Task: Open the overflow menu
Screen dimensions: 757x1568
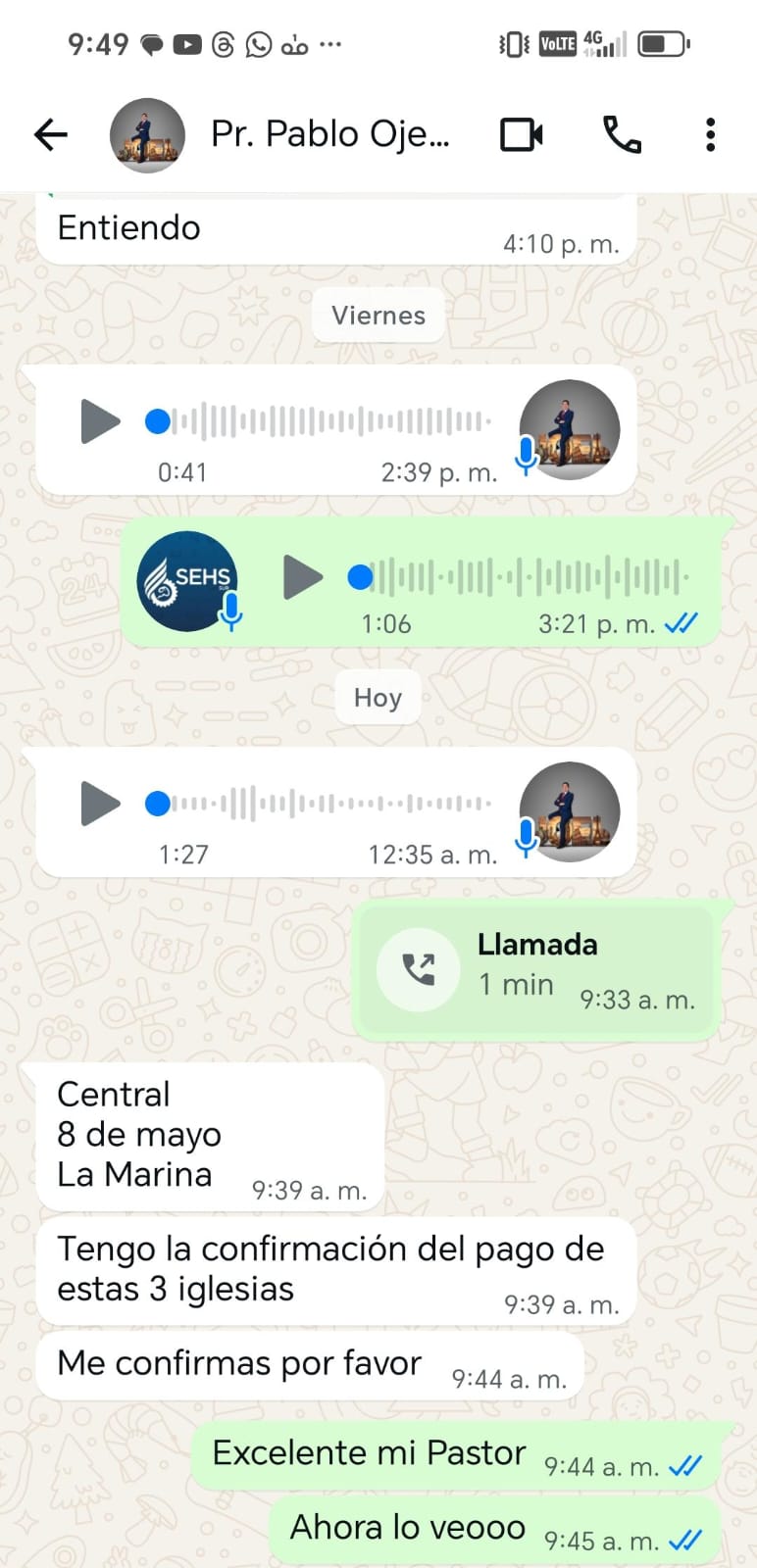Action: pyautogui.click(x=710, y=134)
